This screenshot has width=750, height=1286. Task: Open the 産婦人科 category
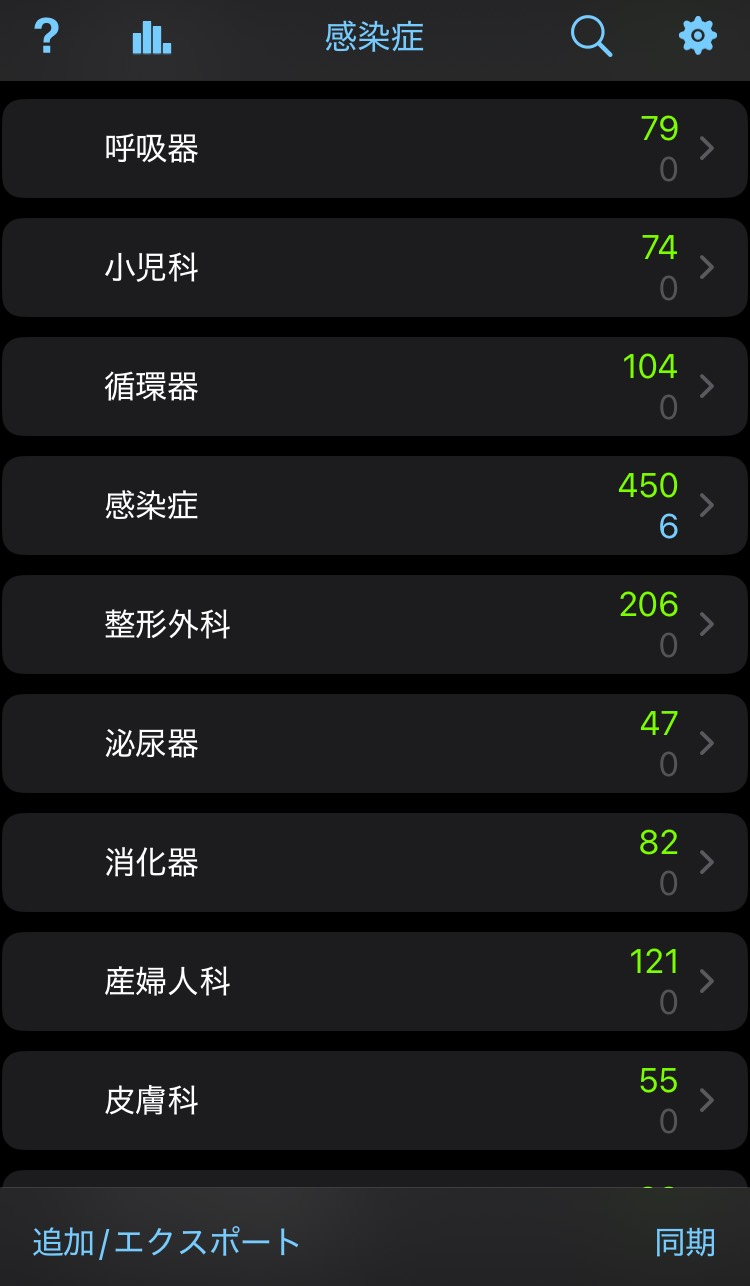click(375, 981)
